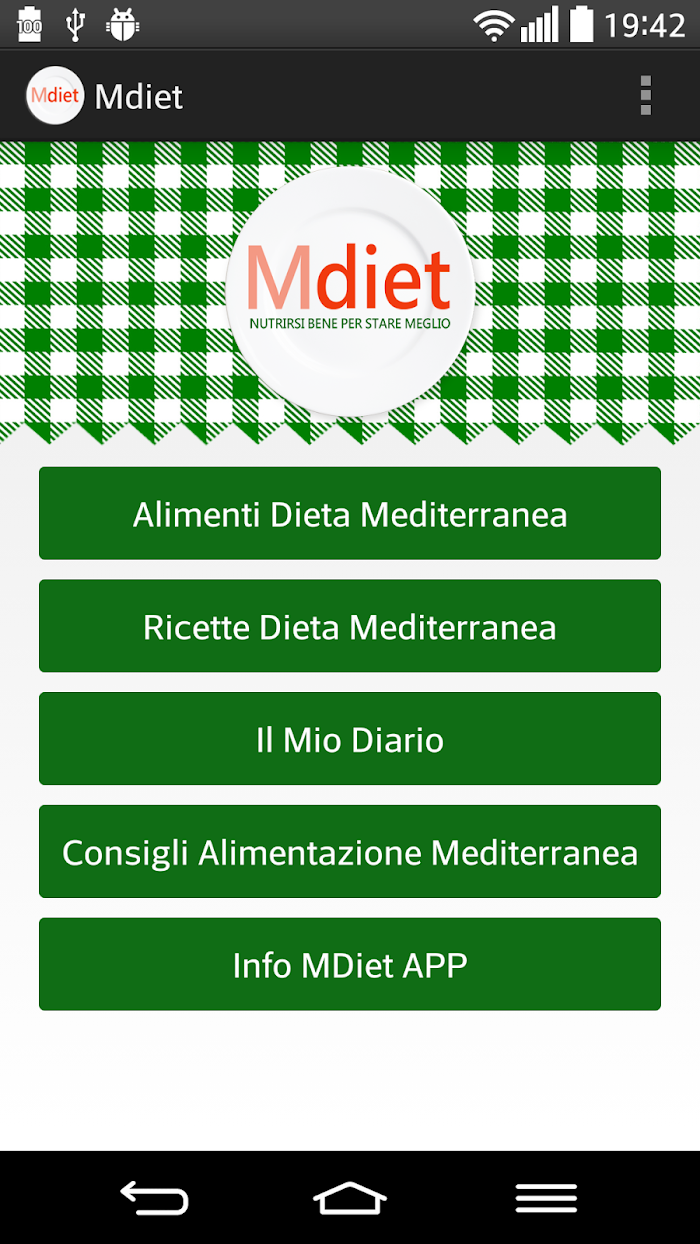Open Alimenti Dieta Mediterranea

pos(350,513)
